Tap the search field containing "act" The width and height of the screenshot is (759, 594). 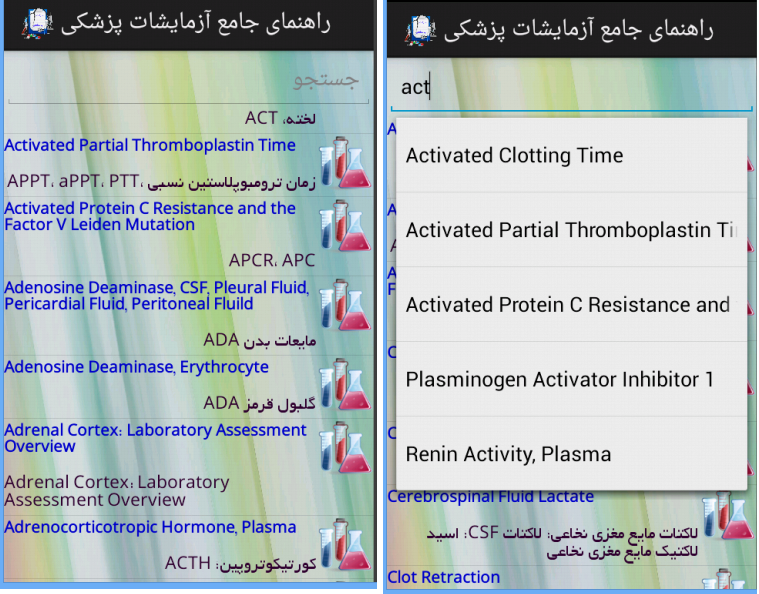[571, 88]
